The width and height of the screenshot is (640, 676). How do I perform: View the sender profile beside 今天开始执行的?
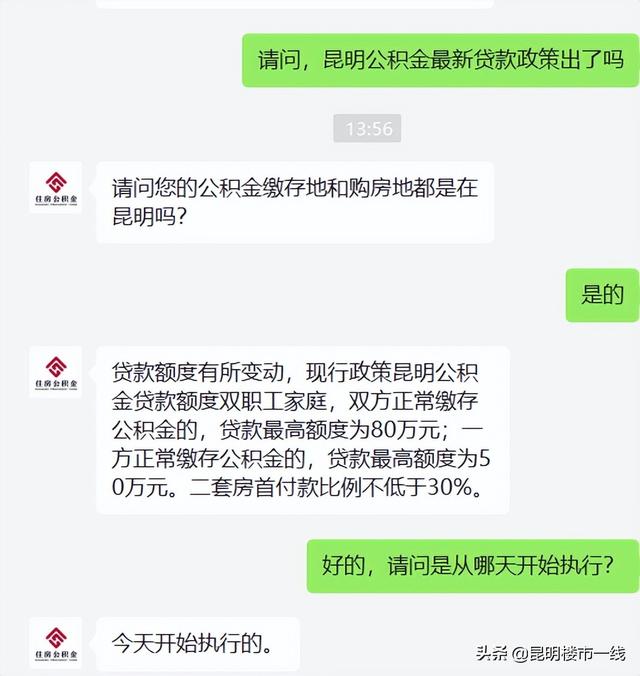click(x=56, y=643)
